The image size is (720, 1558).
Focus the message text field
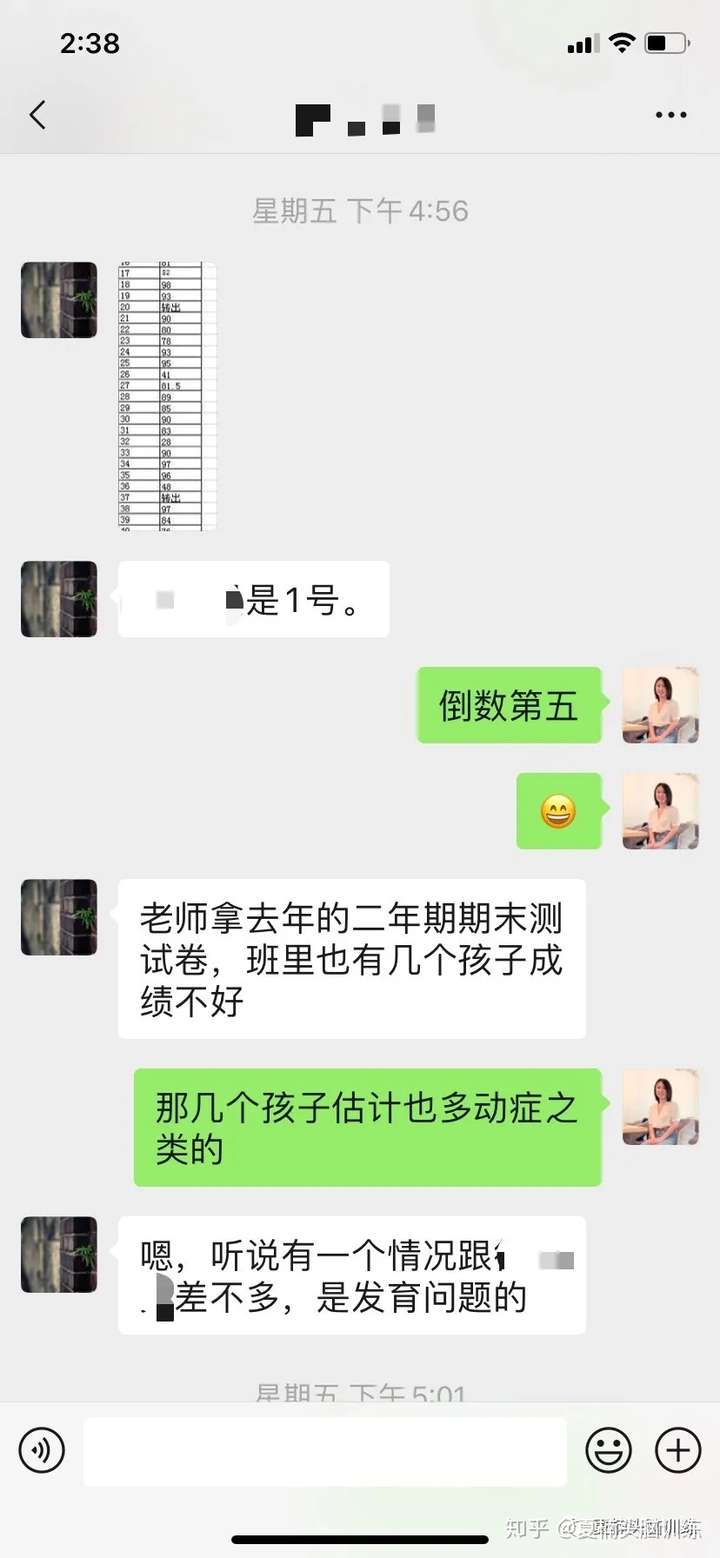coord(325,1451)
